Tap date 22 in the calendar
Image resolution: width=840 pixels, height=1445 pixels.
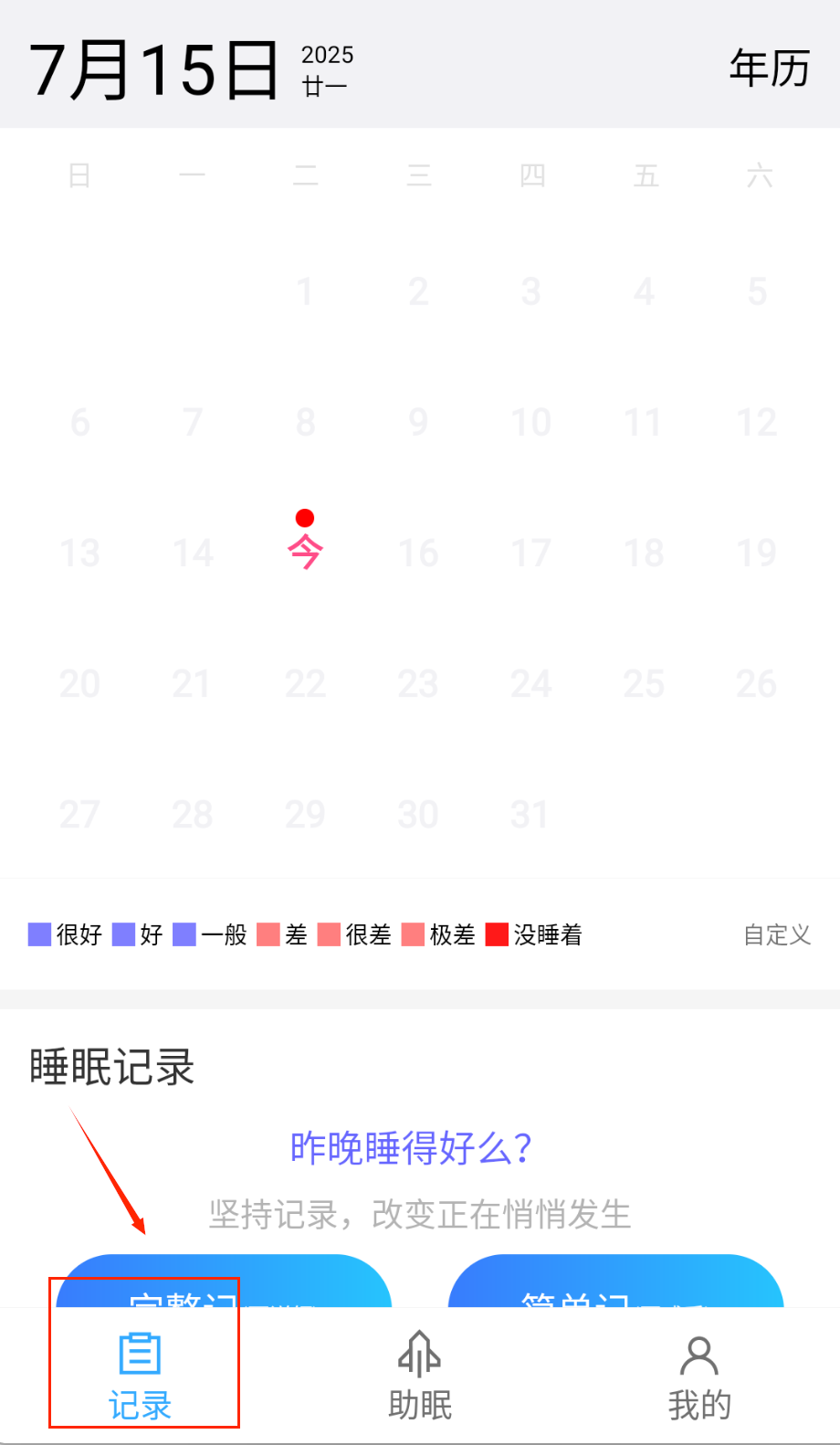pyautogui.click(x=305, y=684)
